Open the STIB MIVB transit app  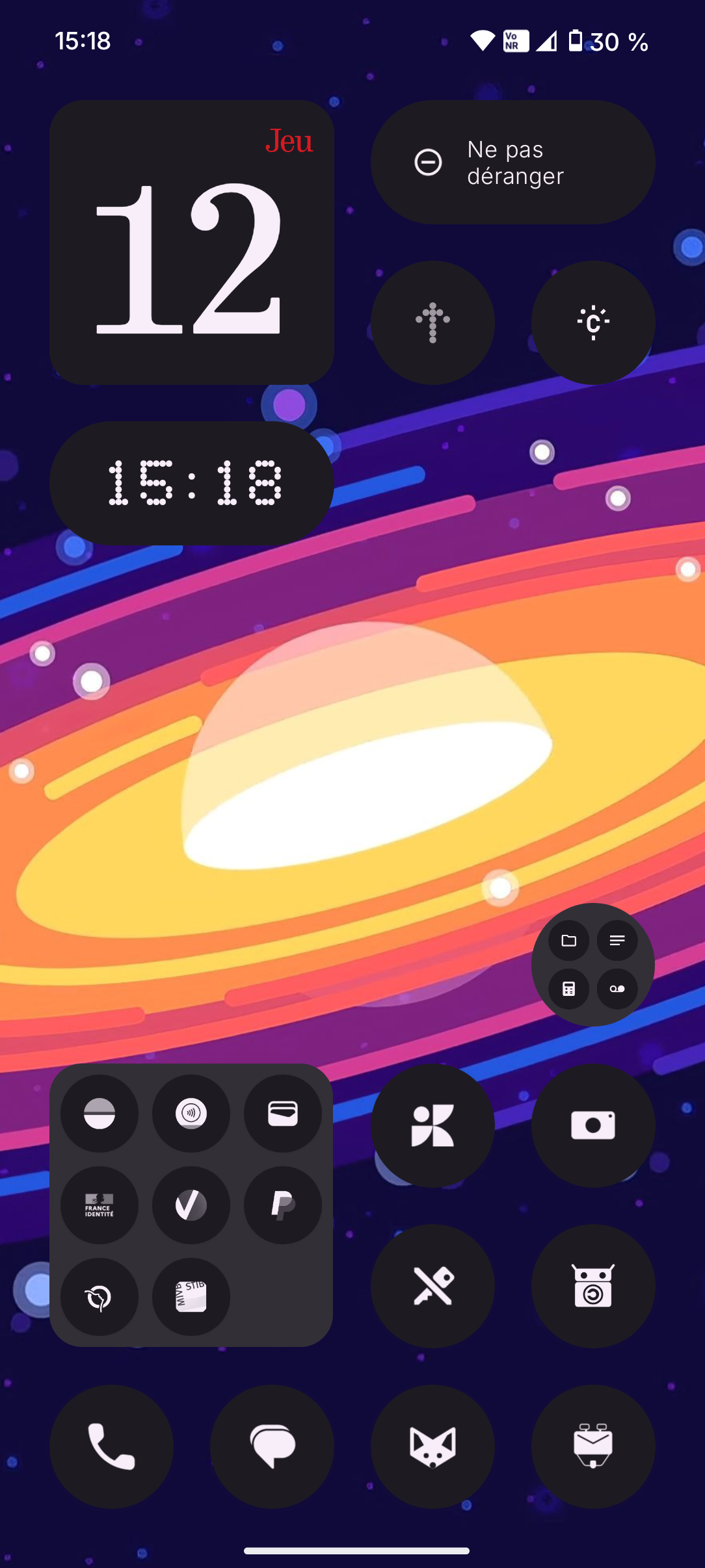(x=191, y=1297)
